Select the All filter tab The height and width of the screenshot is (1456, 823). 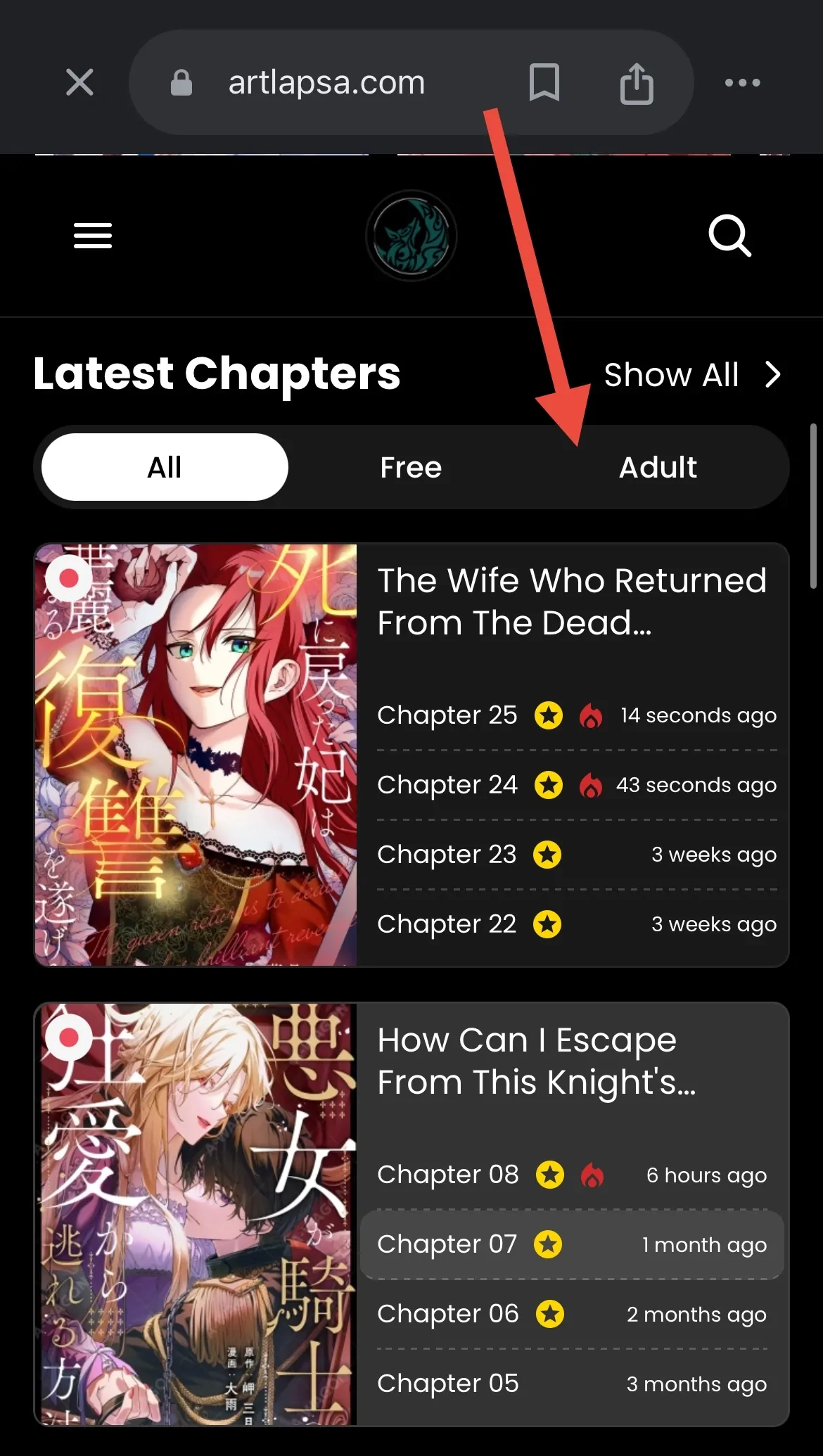(x=165, y=467)
